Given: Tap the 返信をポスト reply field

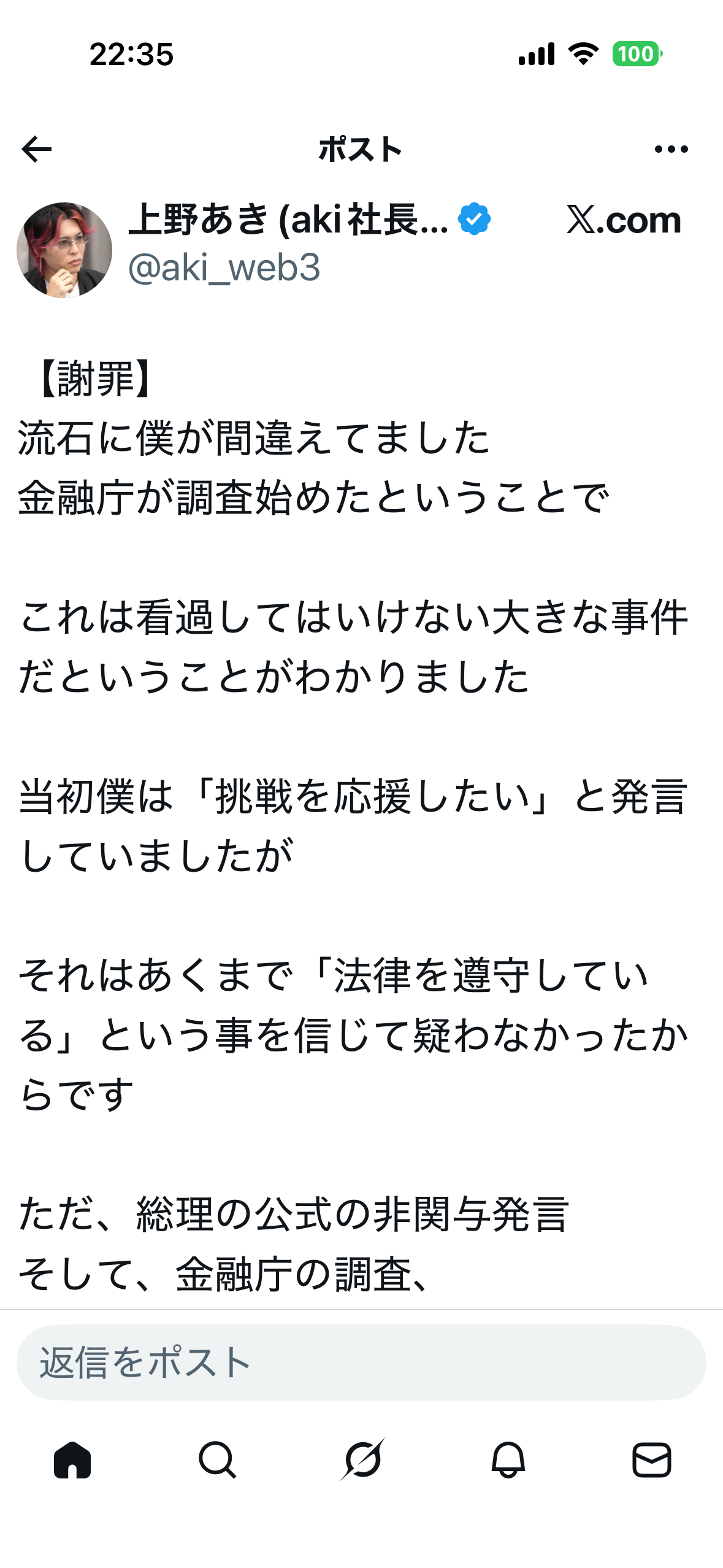Looking at the screenshot, I should 361,1362.
